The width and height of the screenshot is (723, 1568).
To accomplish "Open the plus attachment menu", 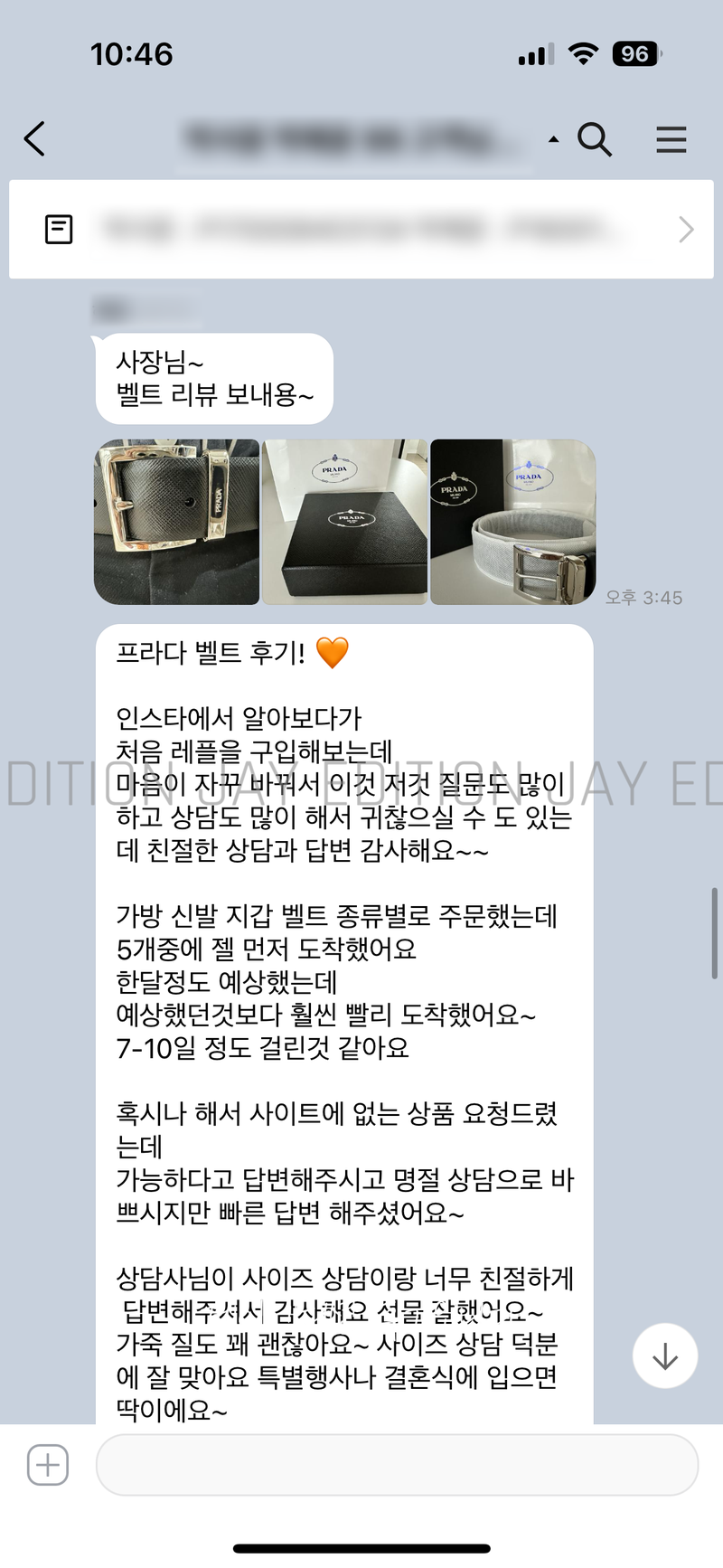I will click(x=48, y=1464).
